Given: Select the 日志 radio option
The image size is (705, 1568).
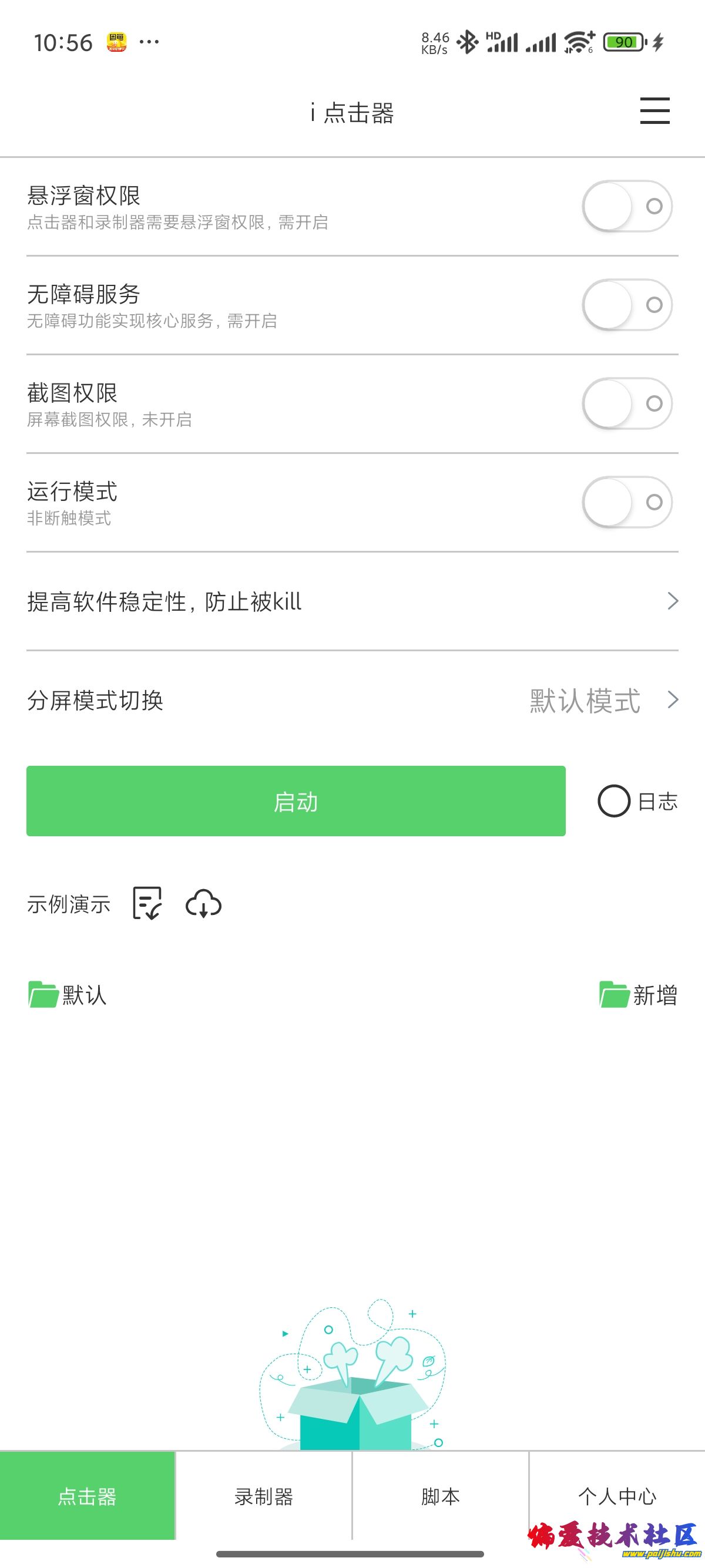Looking at the screenshot, I should tap(614, 801).
